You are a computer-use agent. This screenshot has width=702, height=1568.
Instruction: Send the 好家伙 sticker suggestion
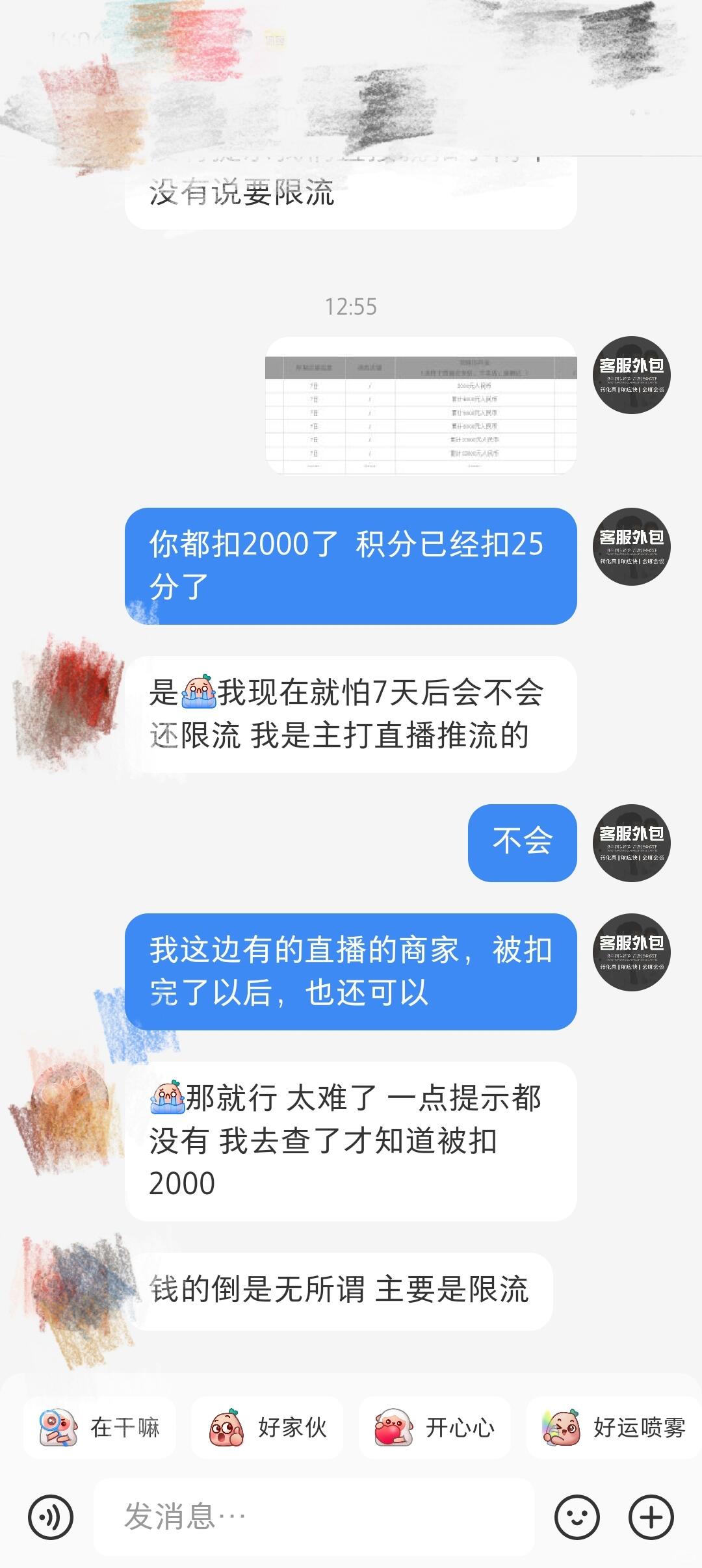click(x=267, y=1428)
